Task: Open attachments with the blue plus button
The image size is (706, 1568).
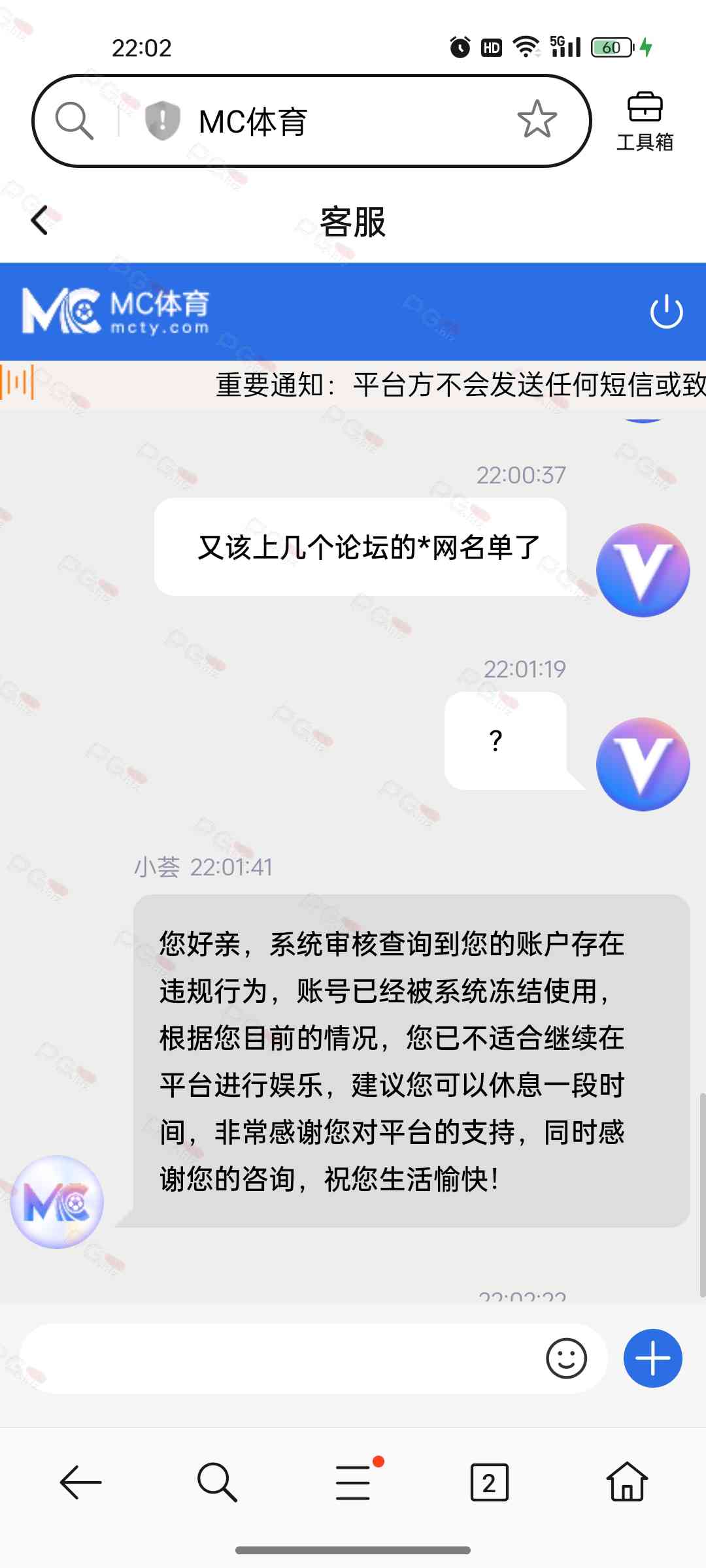Action: pyautogui.click(x=652, y=1359)
